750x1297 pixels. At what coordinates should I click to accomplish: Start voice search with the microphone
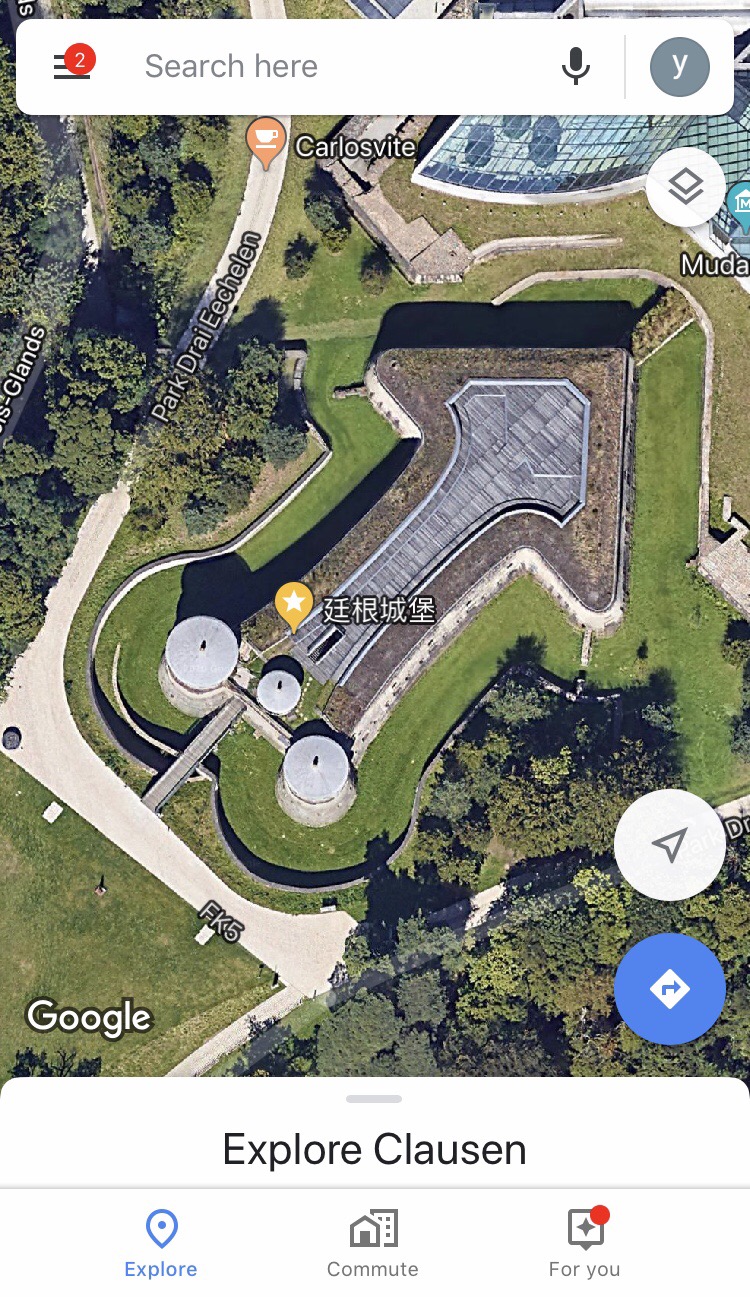pos(575,67)
